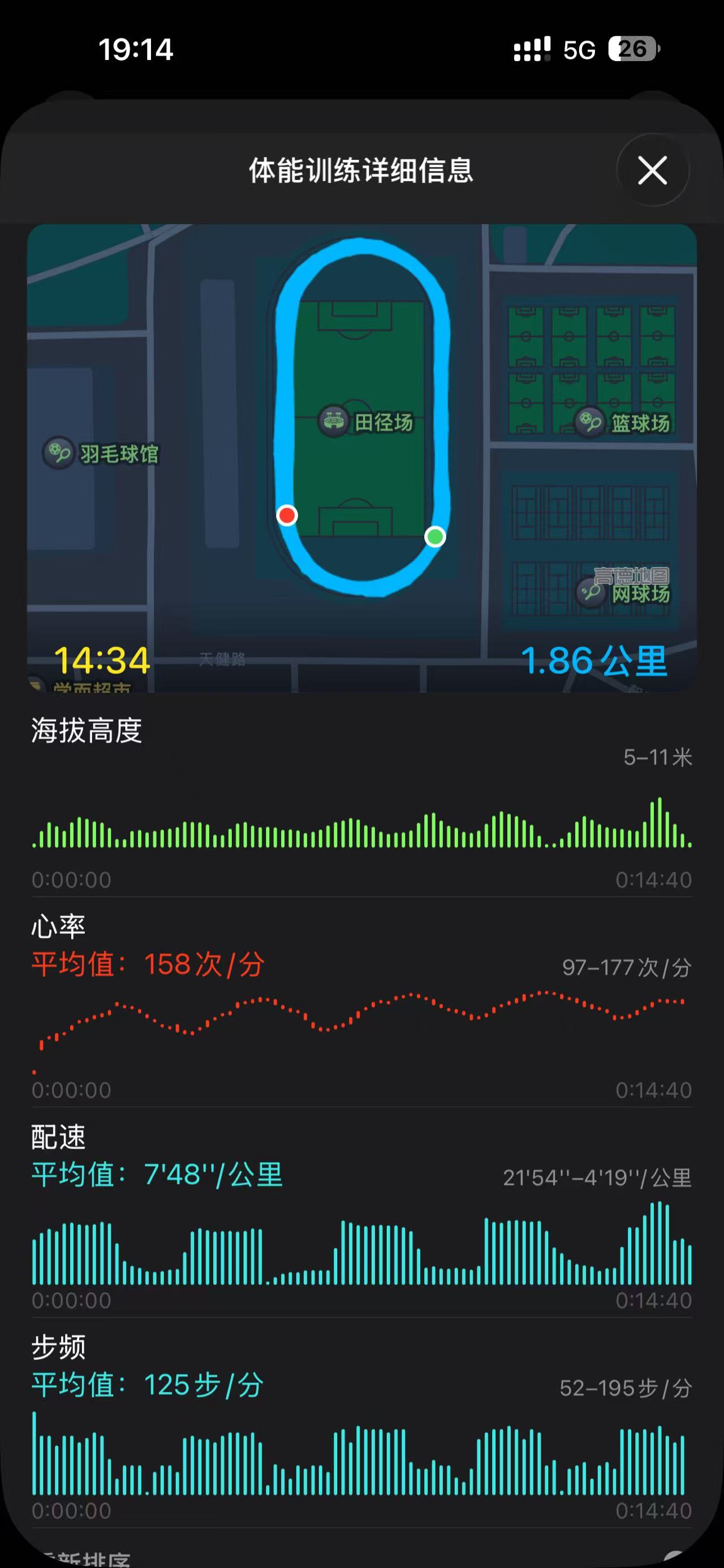Close the workout details sheet
This screenshot has width=724, height=1568.
click(652, 170)
